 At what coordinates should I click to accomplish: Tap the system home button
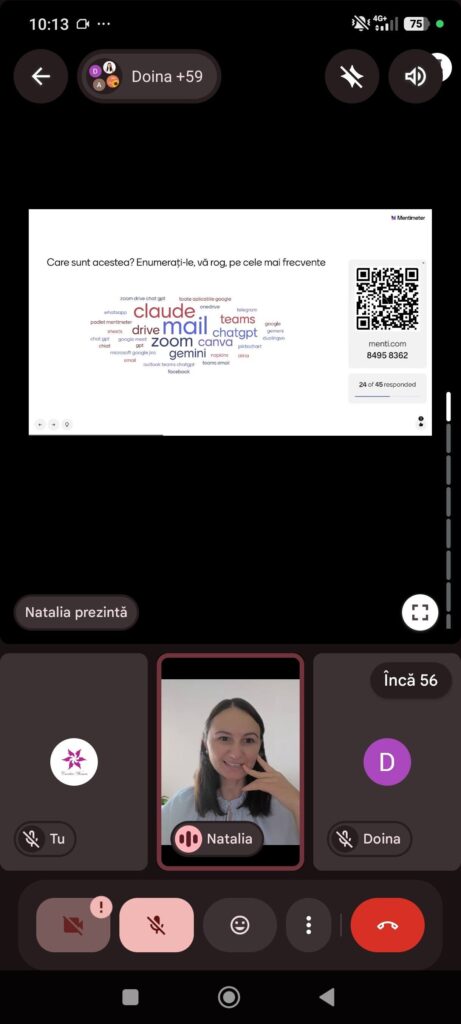[x=229, y=997]
